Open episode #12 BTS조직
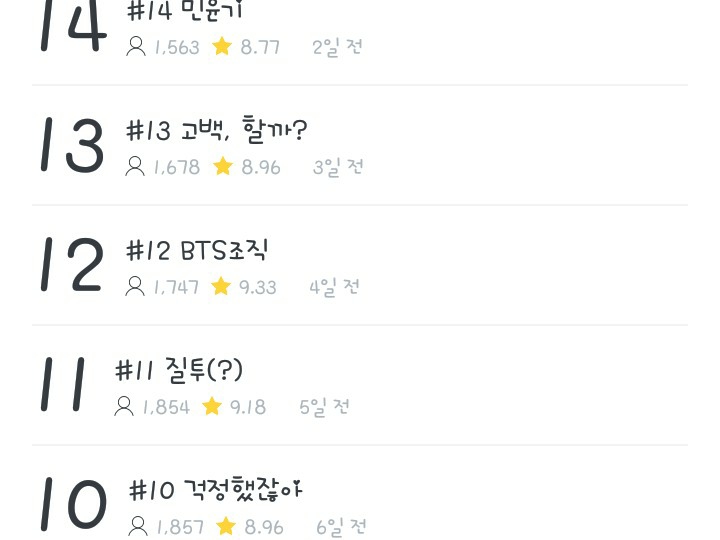 pos(197,251)
